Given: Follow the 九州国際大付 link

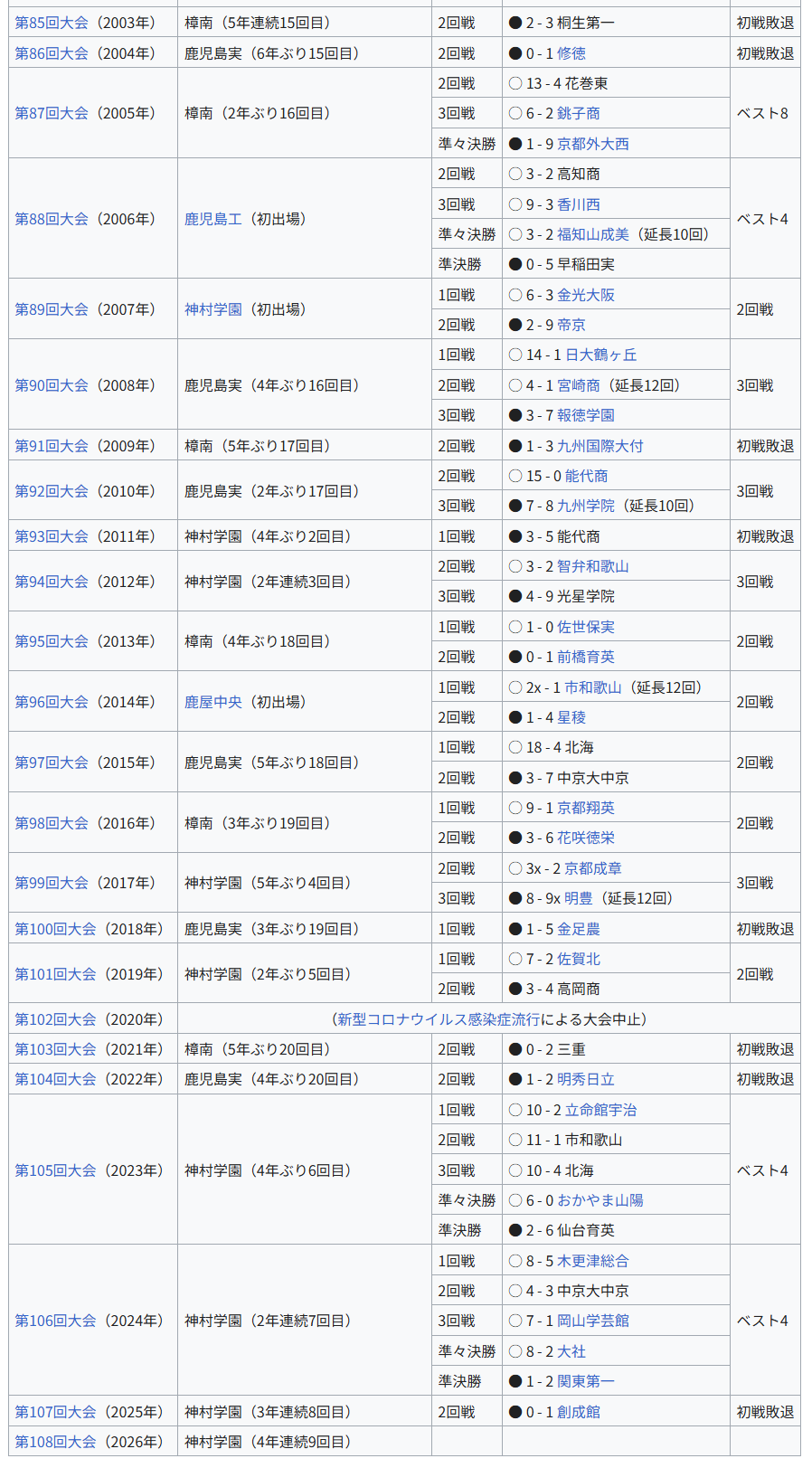Looking at the screenshot, I should 600,446.
